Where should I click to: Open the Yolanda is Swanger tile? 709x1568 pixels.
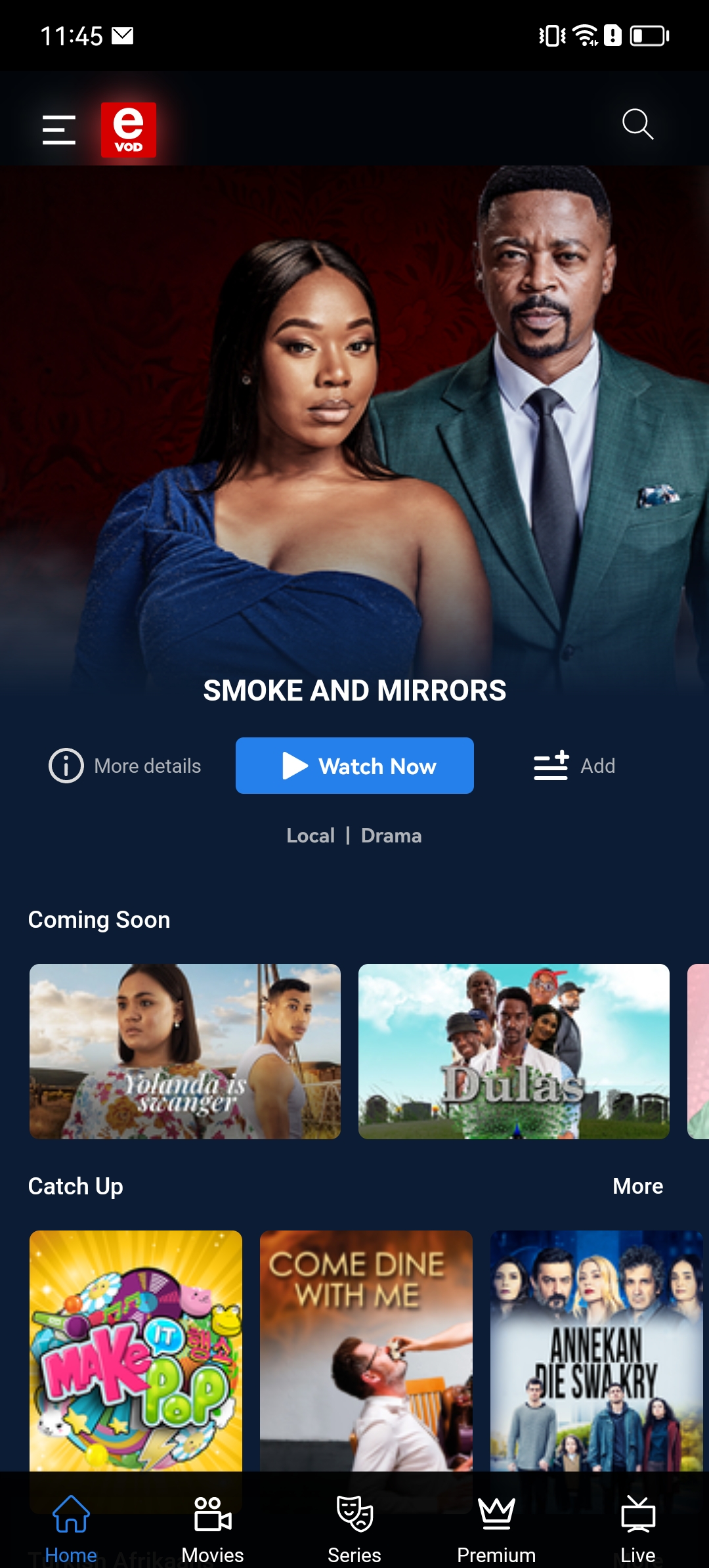[x=185, y=1051]
